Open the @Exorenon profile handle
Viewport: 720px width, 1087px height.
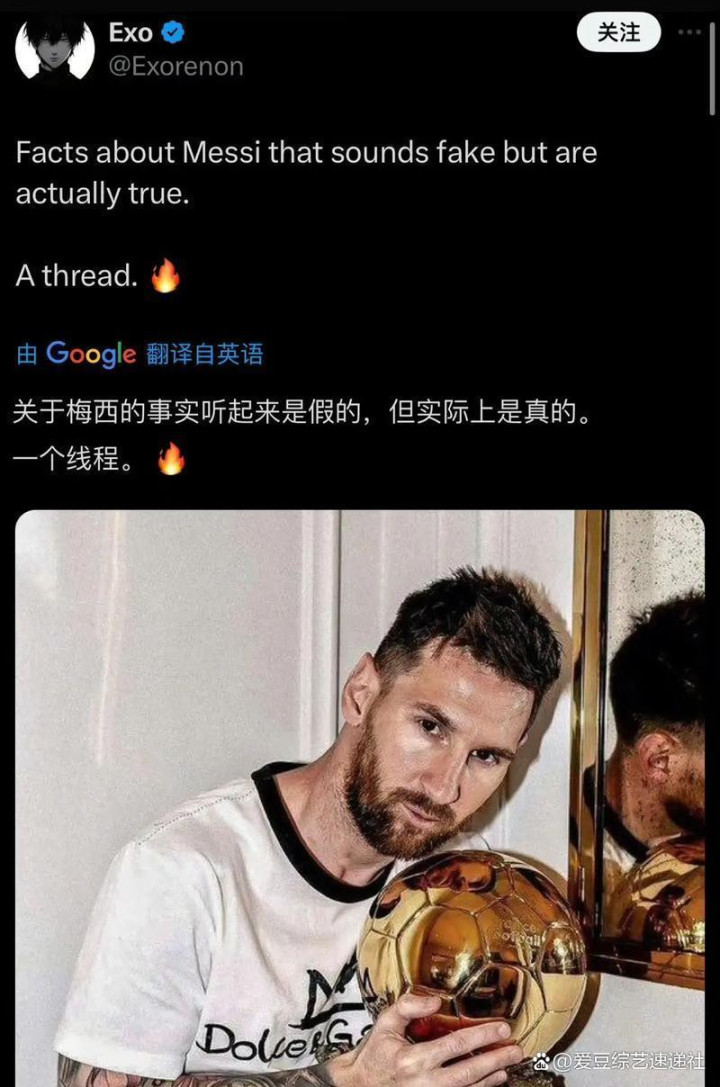pyautogui.click(x=176, y=67)
